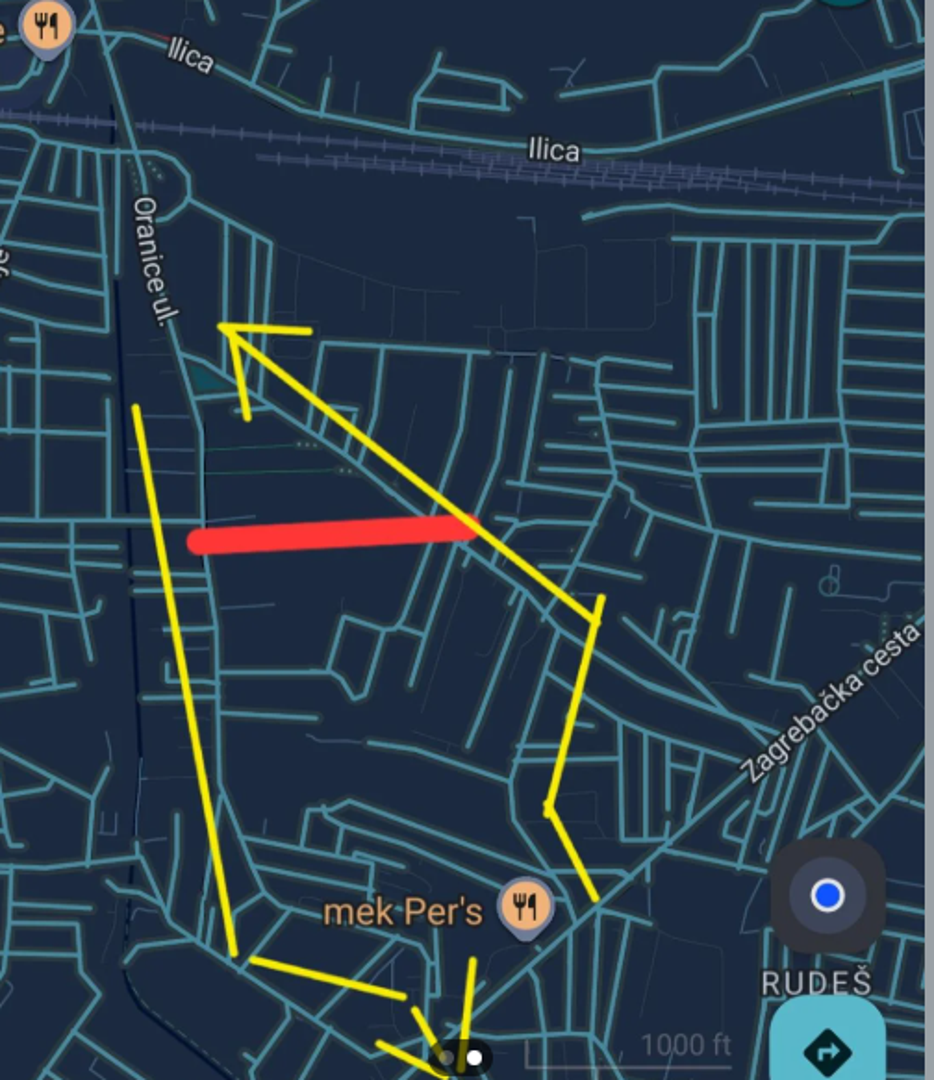Open directions with the turn-arrow button
This screenshot has height=1080, width=934.
[x=827, y=1047]
